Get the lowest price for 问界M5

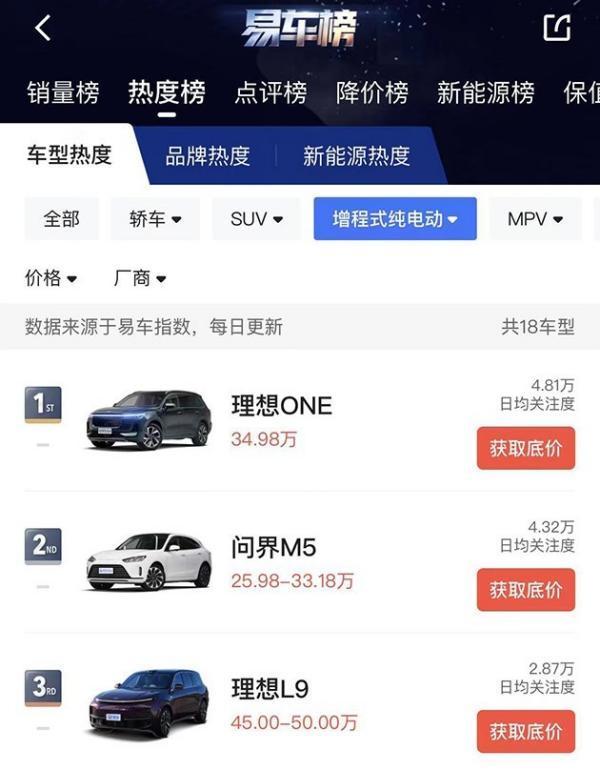(526, 589)
